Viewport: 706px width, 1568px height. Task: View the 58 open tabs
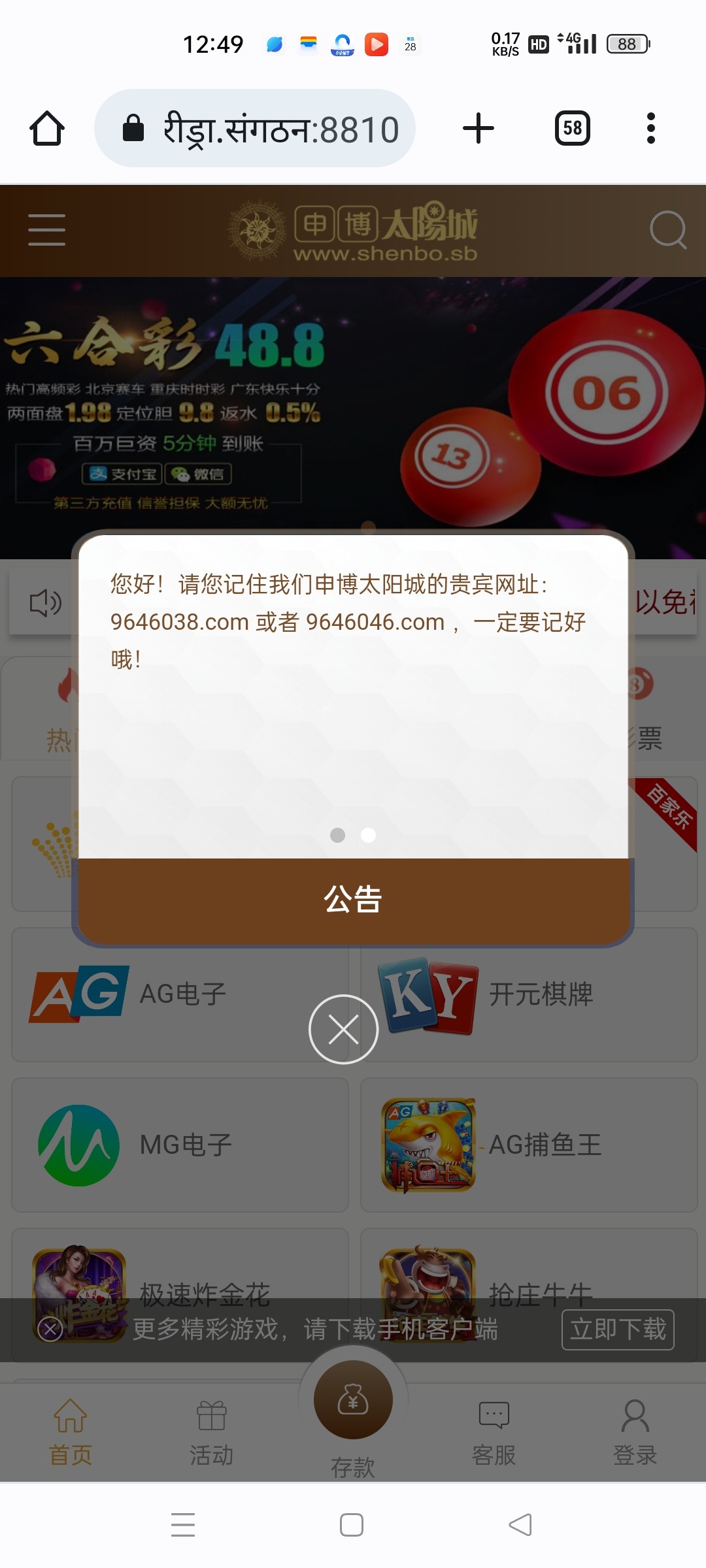[572, 128]
